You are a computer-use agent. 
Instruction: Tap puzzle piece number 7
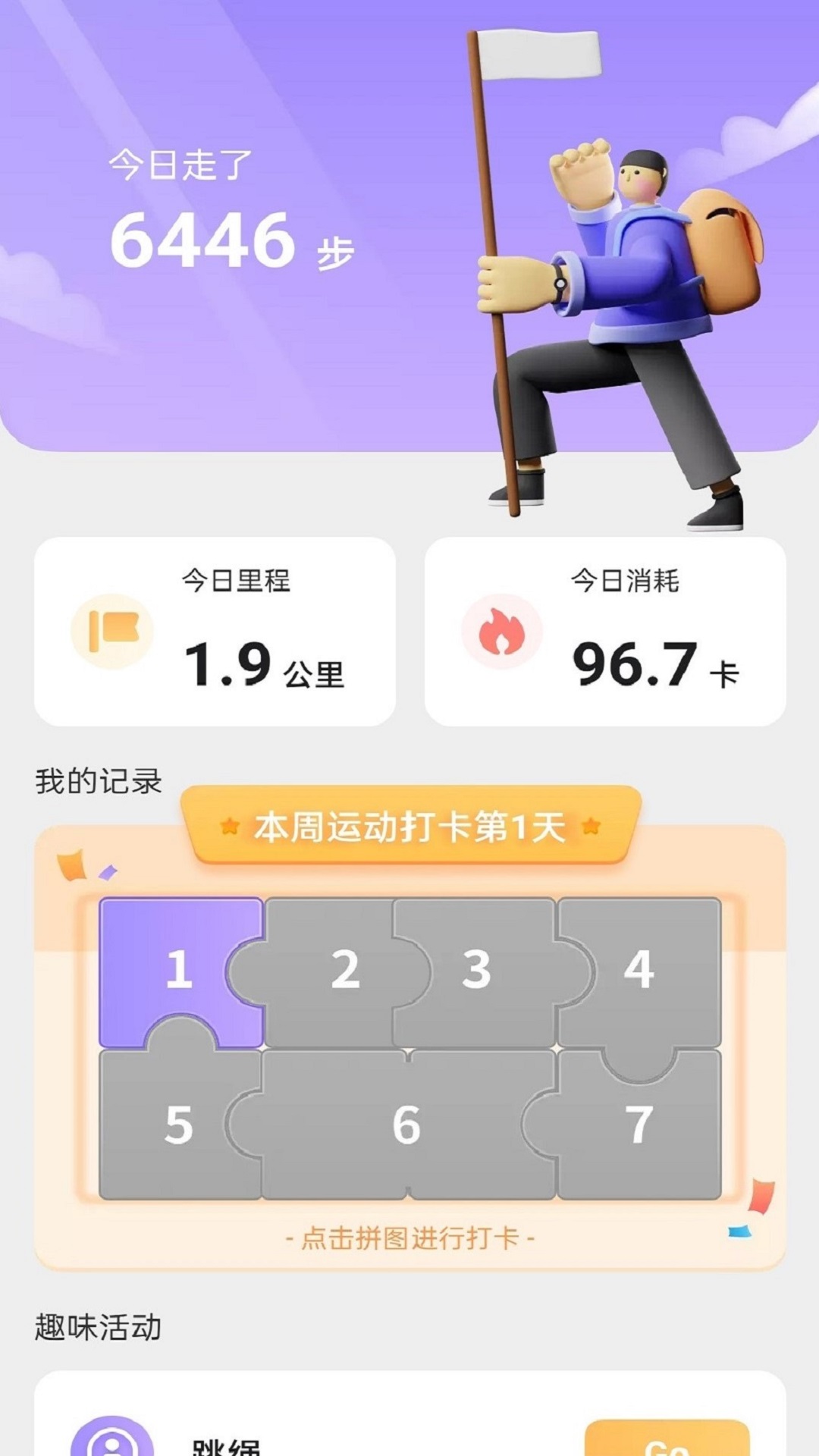point(639,1125)
